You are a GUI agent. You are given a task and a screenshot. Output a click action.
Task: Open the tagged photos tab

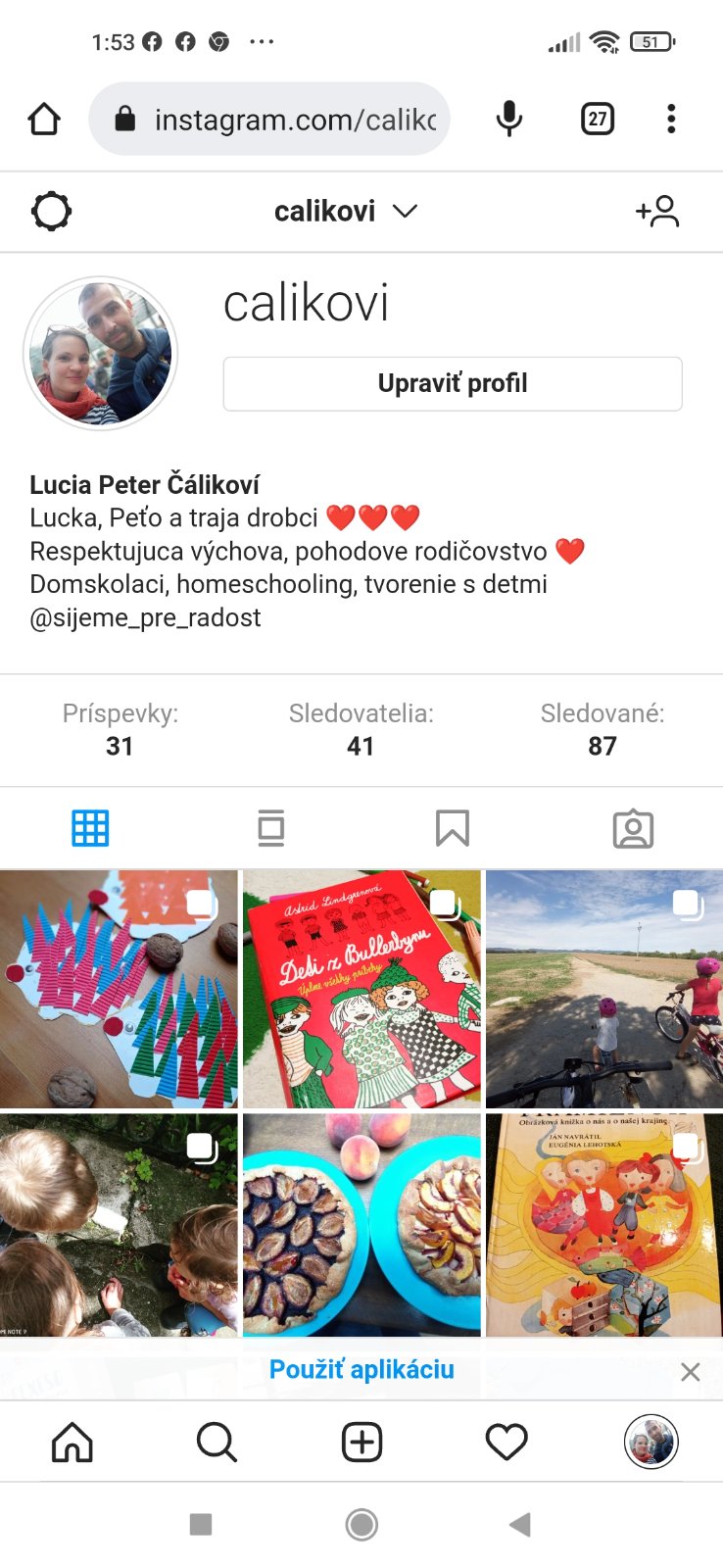coord(633,828)
